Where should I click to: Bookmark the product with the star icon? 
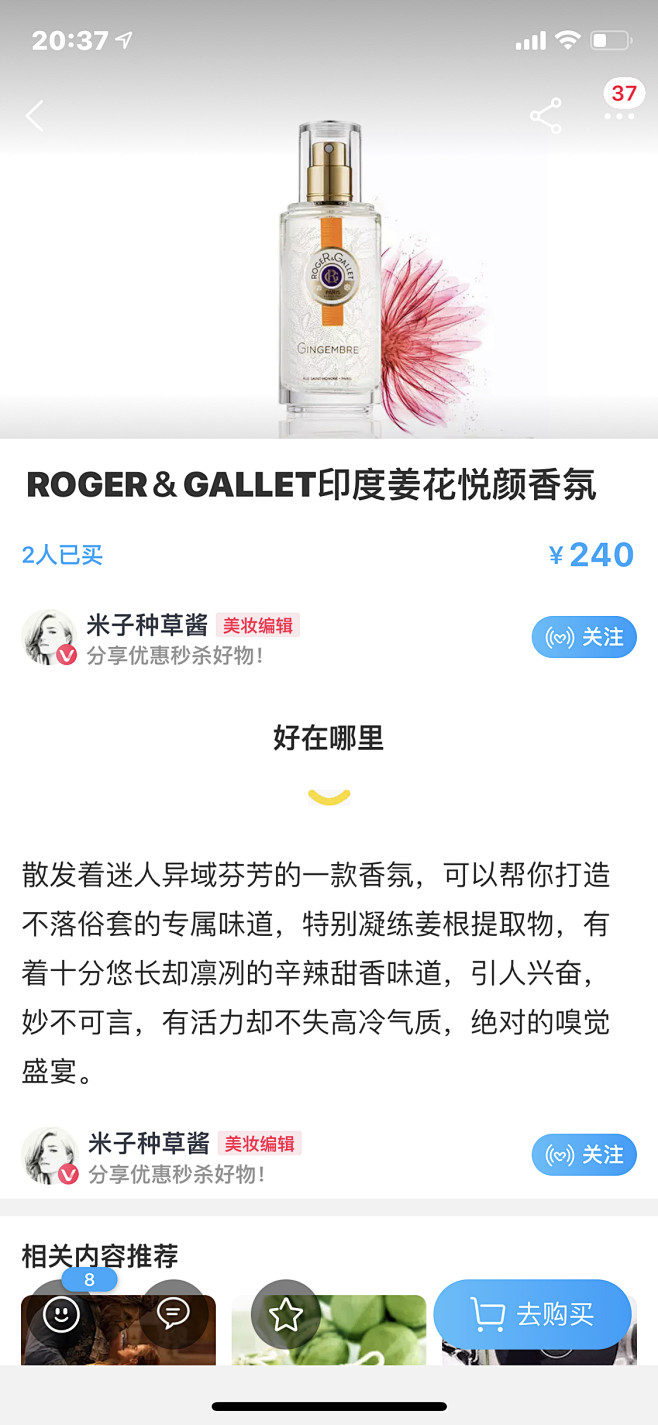285,1314
